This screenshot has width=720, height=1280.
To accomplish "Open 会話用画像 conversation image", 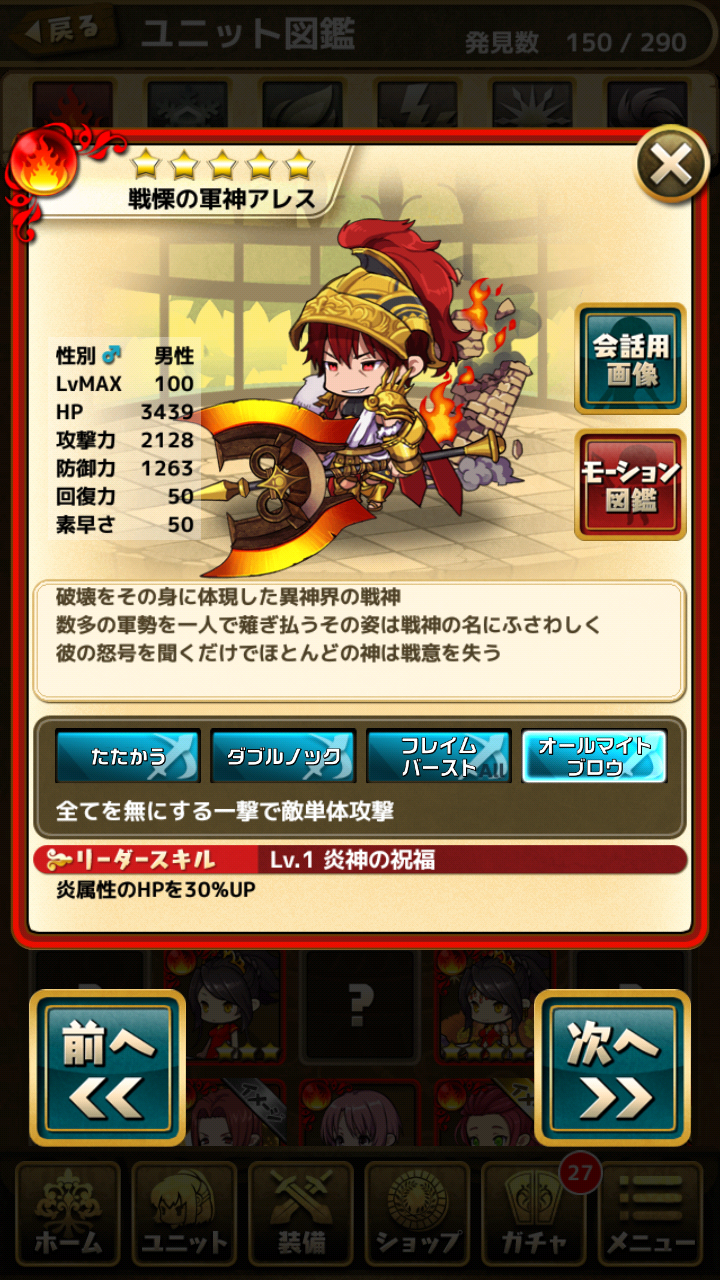I will coord(630,359).
